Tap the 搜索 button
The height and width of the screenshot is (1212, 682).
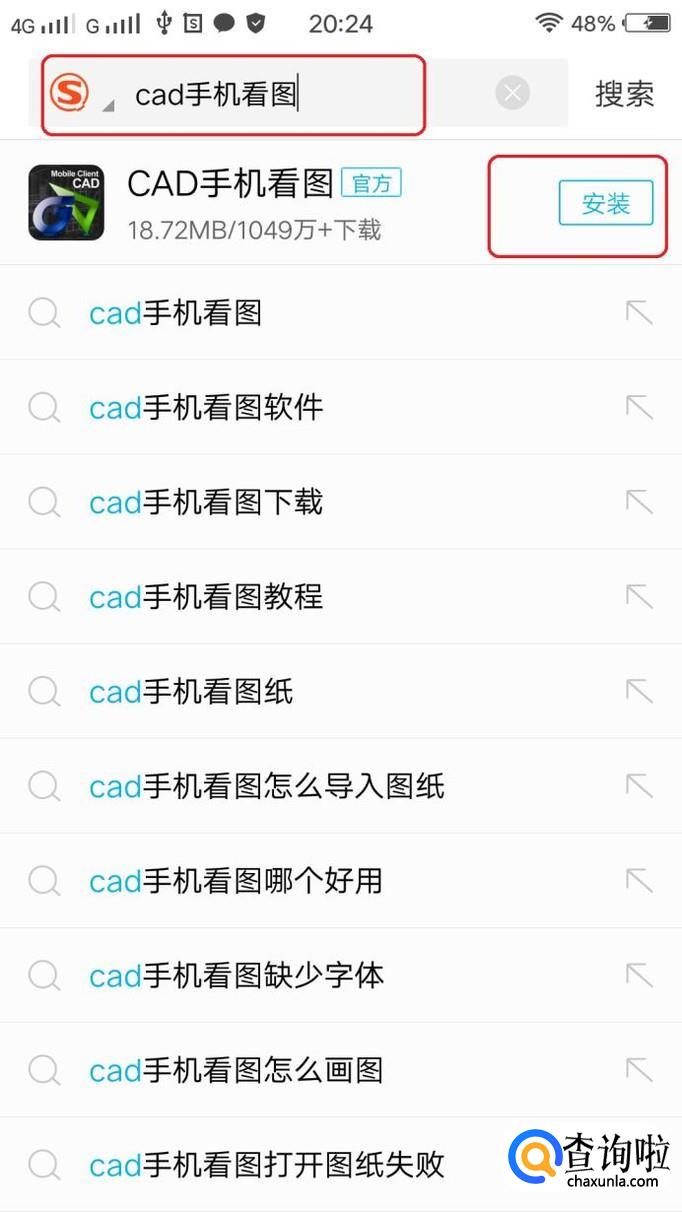coord(624,94)
